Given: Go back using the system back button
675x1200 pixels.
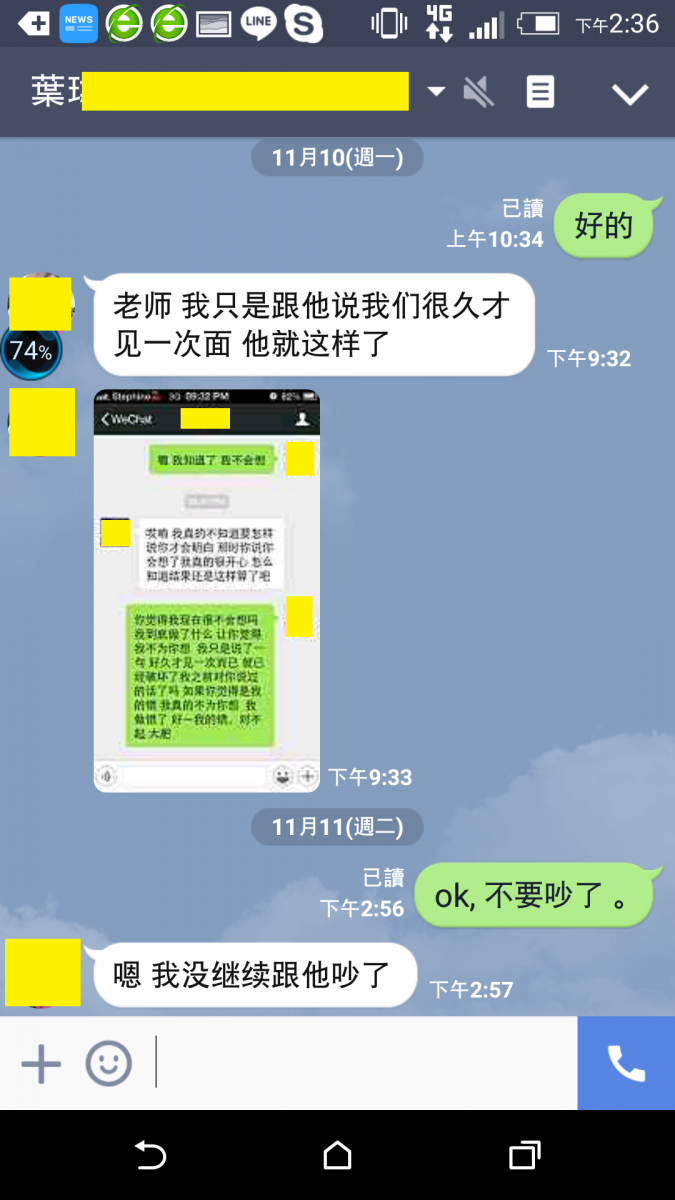Looking at the screenshot, I should click(150, 1156).
